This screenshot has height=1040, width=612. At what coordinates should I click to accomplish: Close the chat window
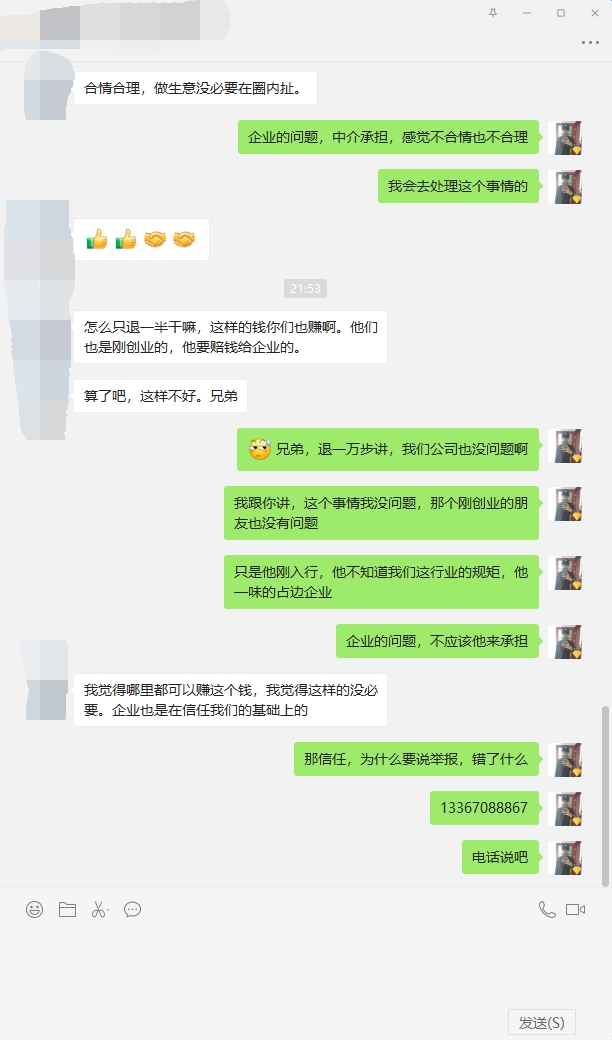[x=594, y=12]
